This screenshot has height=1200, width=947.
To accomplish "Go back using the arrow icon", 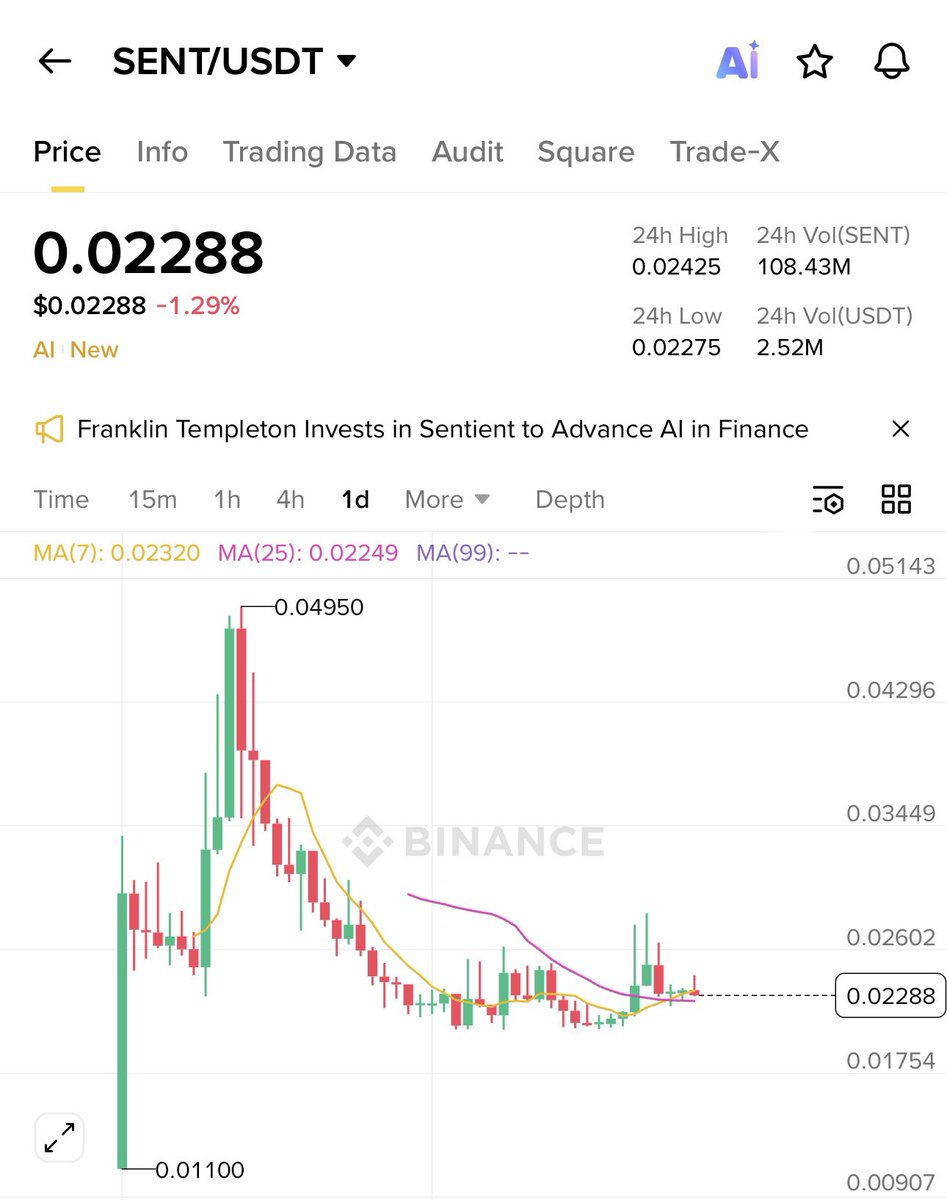I will (55, 62).
